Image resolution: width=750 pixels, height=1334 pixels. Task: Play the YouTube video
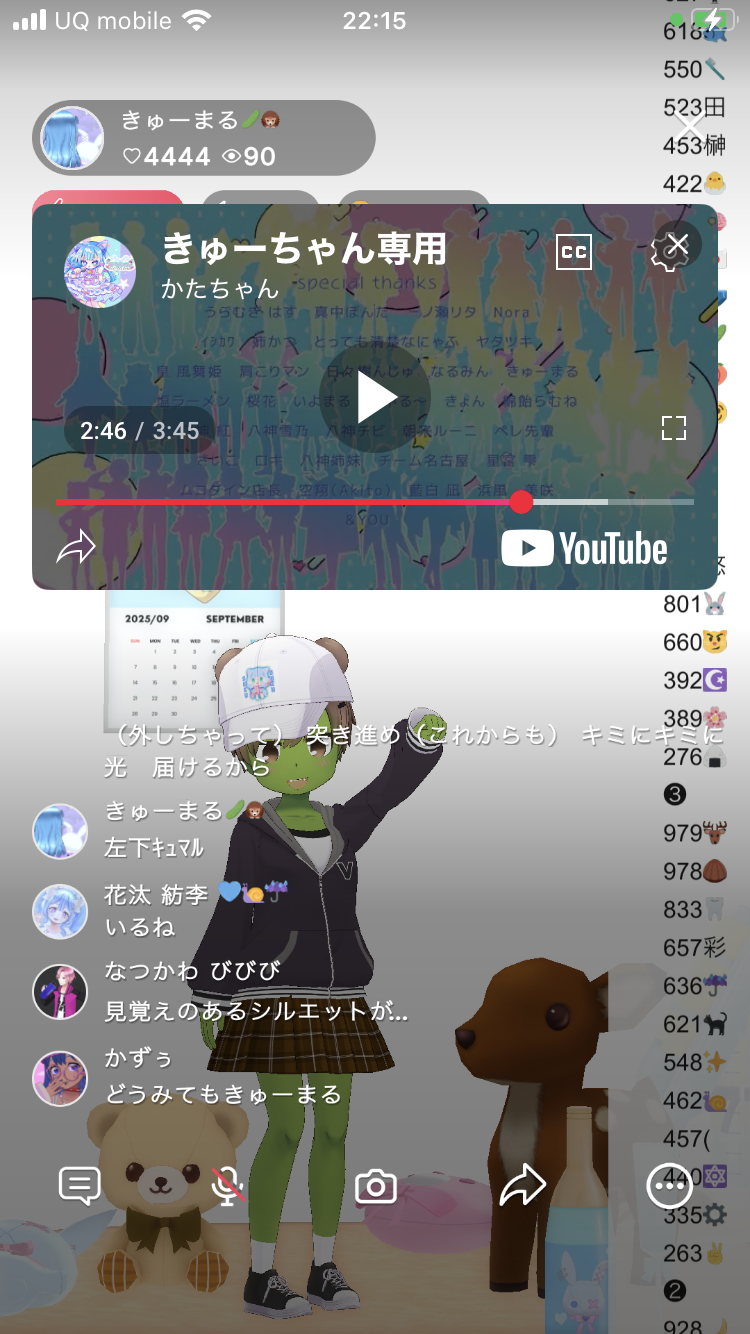(375, 397)
